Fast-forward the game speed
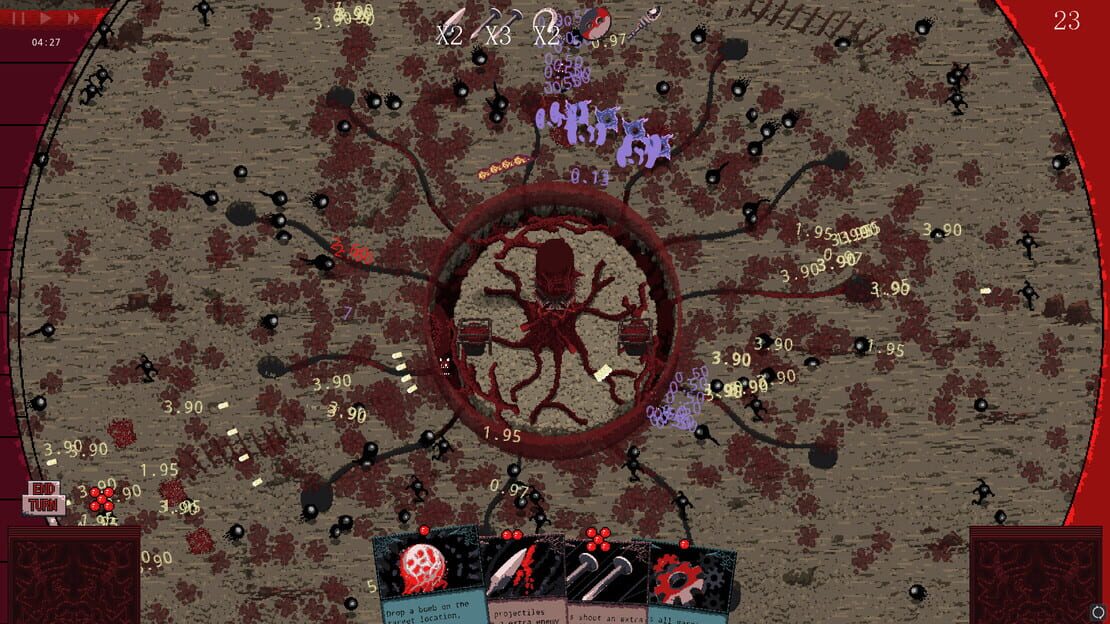This screenshot has width=1110, height=624. click(73, 18)
